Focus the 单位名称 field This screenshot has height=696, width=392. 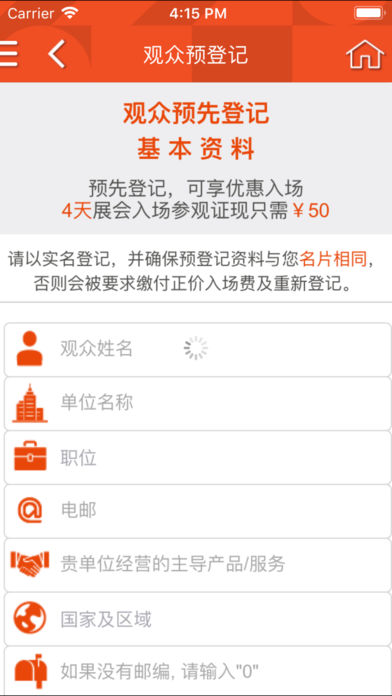[198, 403]
